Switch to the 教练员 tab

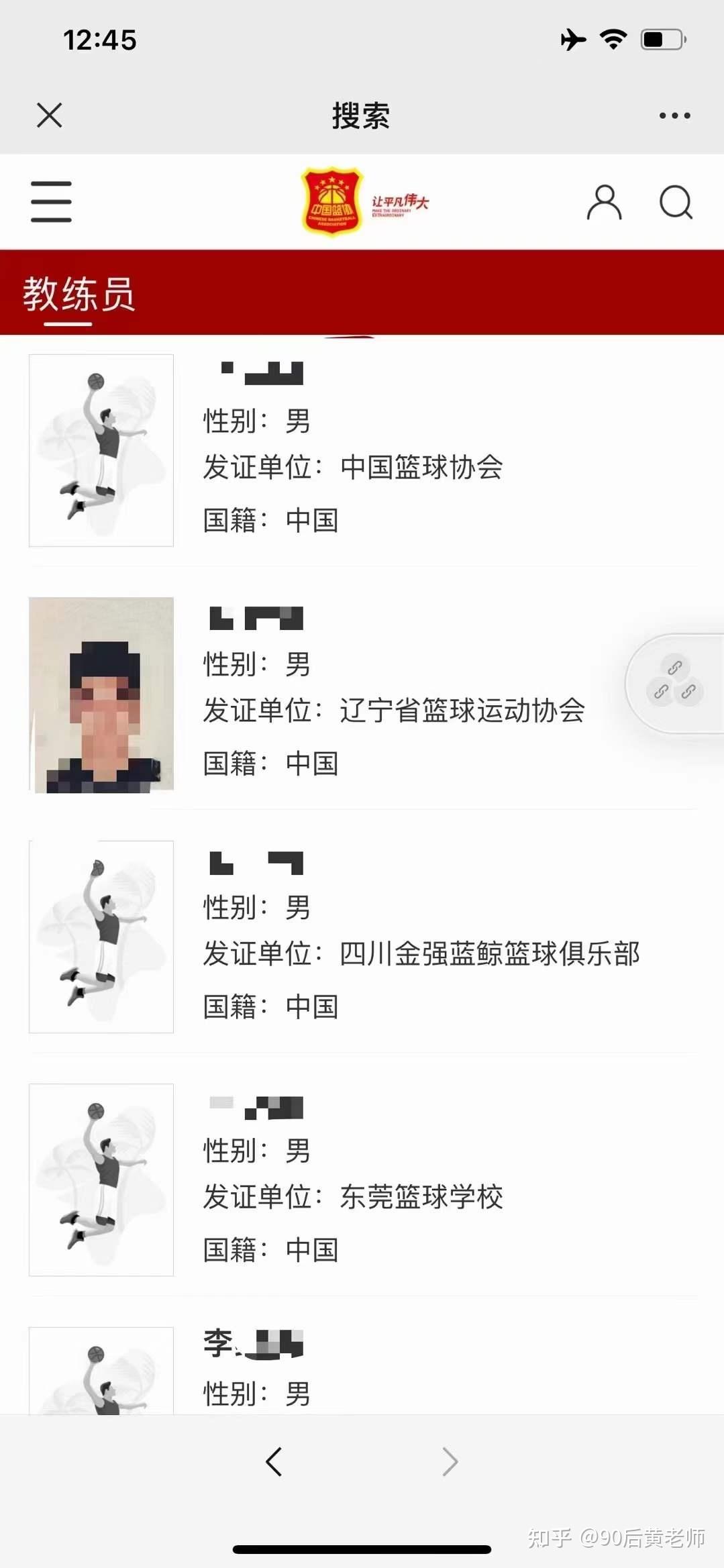pos(79,295)
